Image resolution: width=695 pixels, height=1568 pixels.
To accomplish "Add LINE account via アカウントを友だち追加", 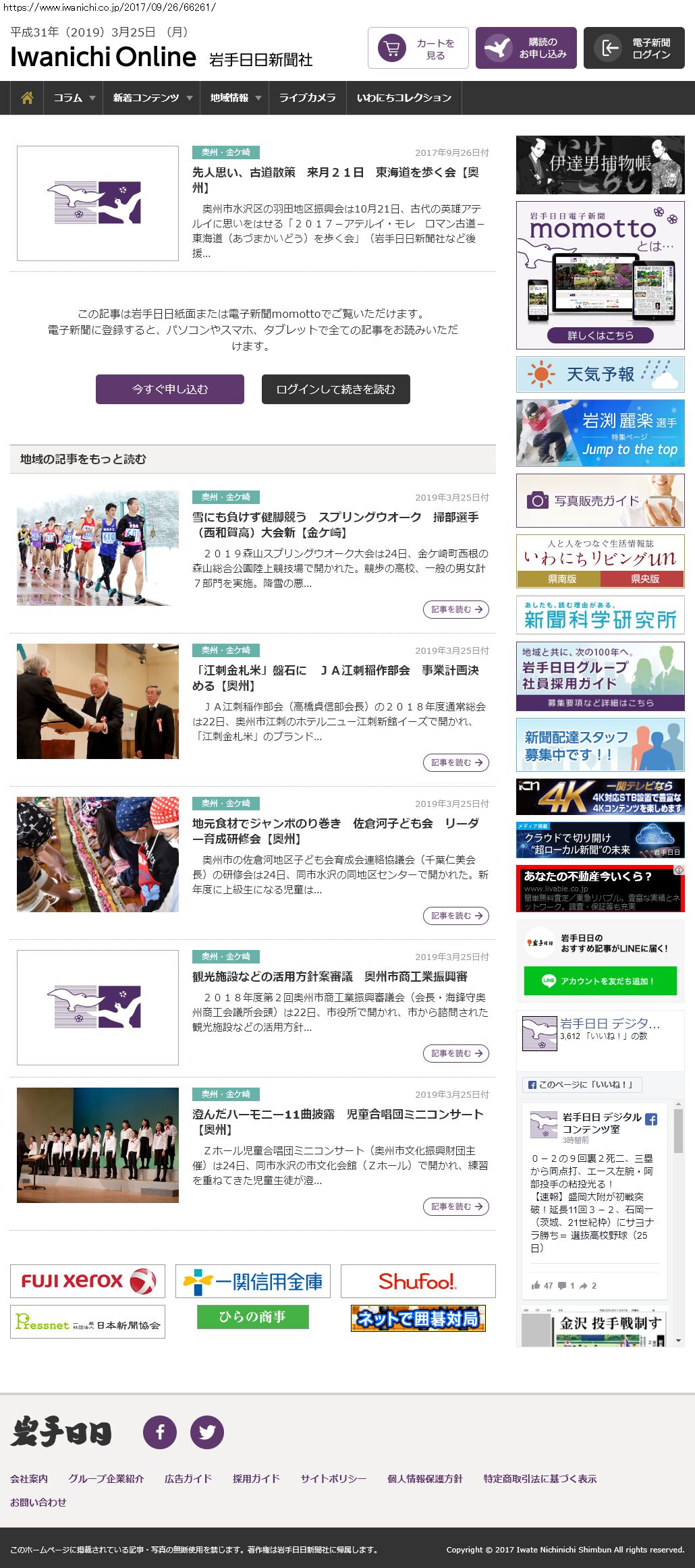I will 600,981.
